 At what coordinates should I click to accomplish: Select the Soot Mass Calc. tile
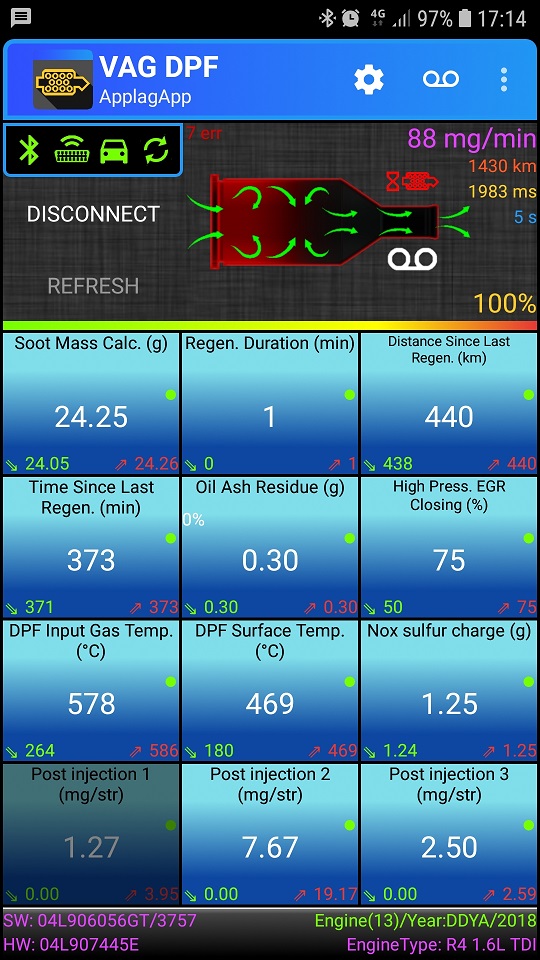tap(91, 403)
